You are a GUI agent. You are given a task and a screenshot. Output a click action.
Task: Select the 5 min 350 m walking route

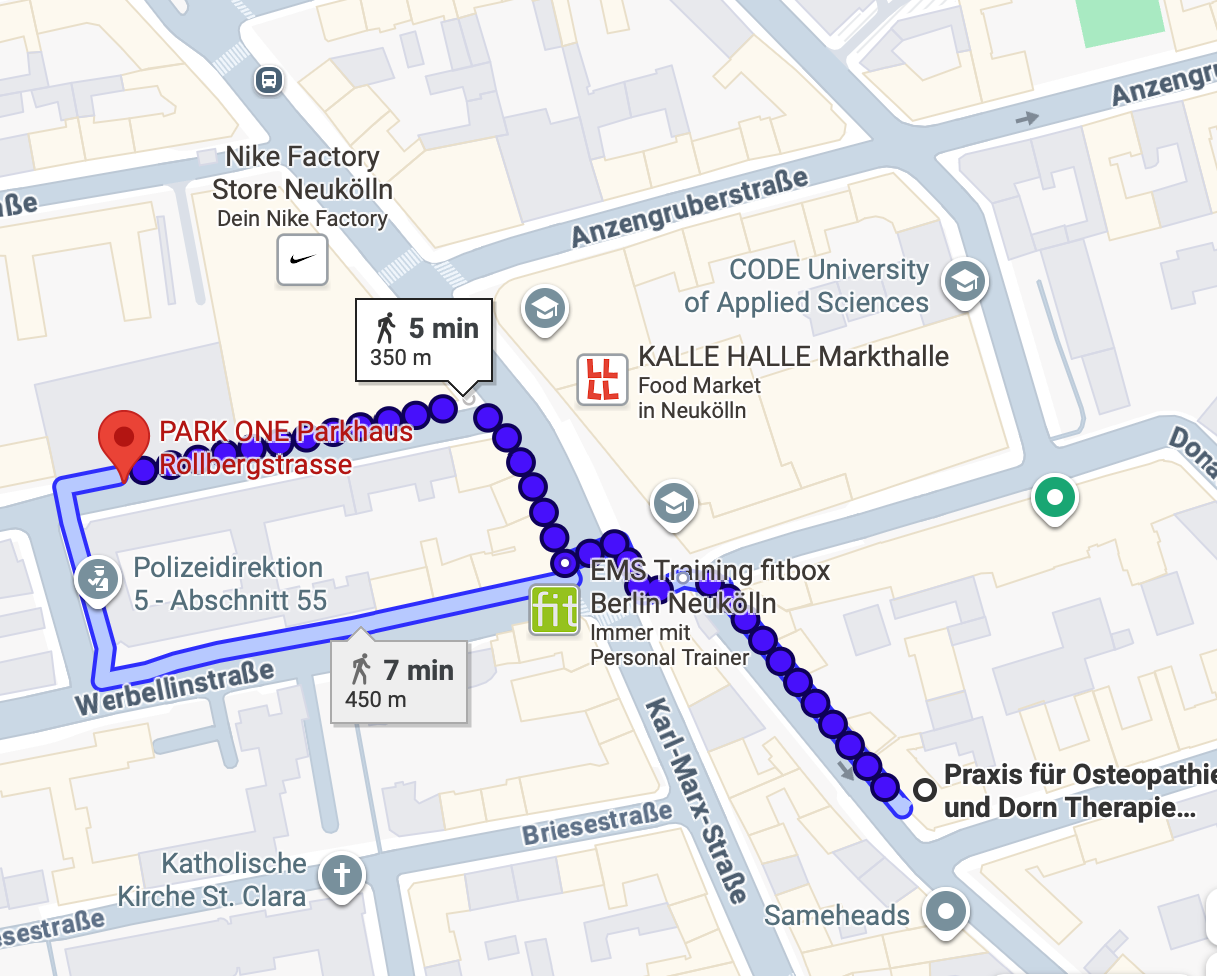pos(425,340)
